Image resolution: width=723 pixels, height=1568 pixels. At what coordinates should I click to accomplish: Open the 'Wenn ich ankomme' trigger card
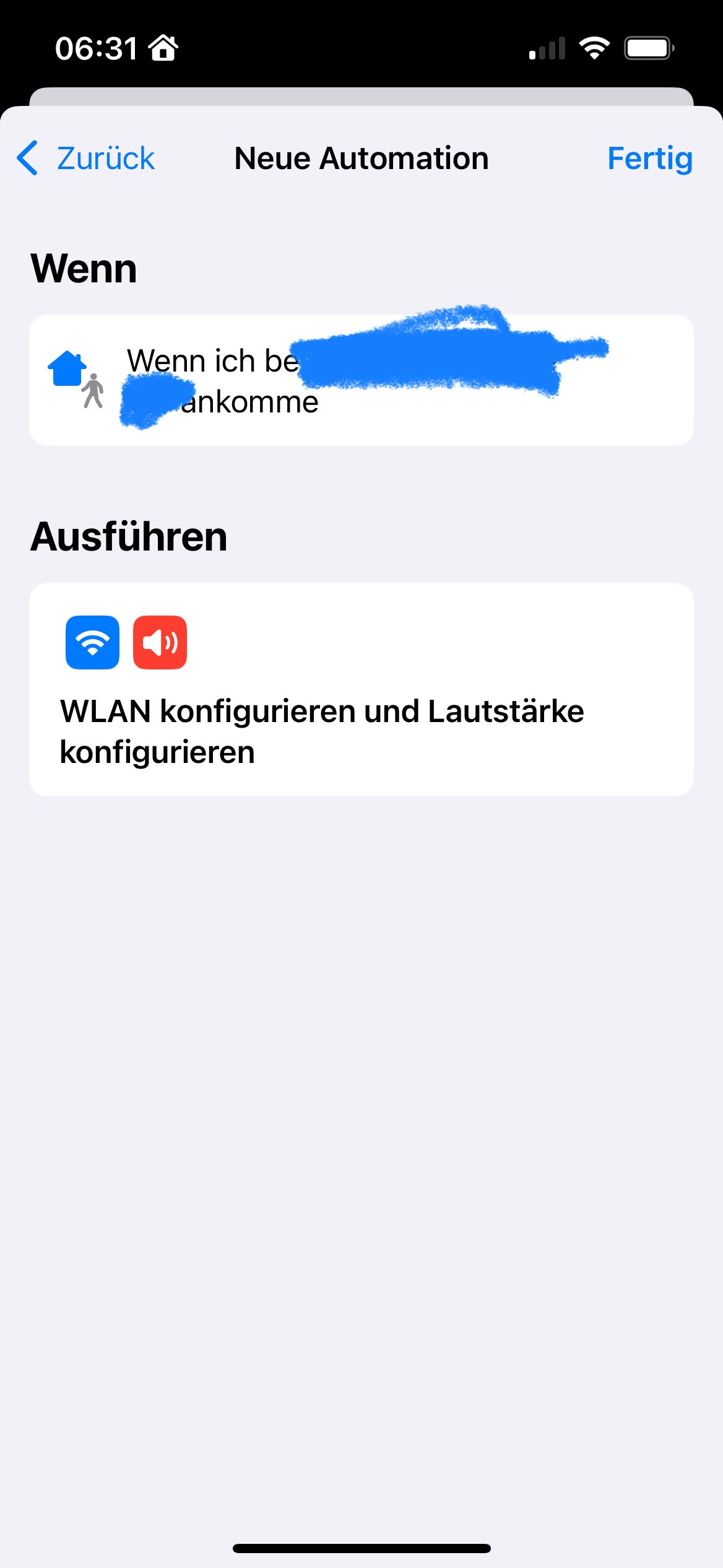(361, 380)
